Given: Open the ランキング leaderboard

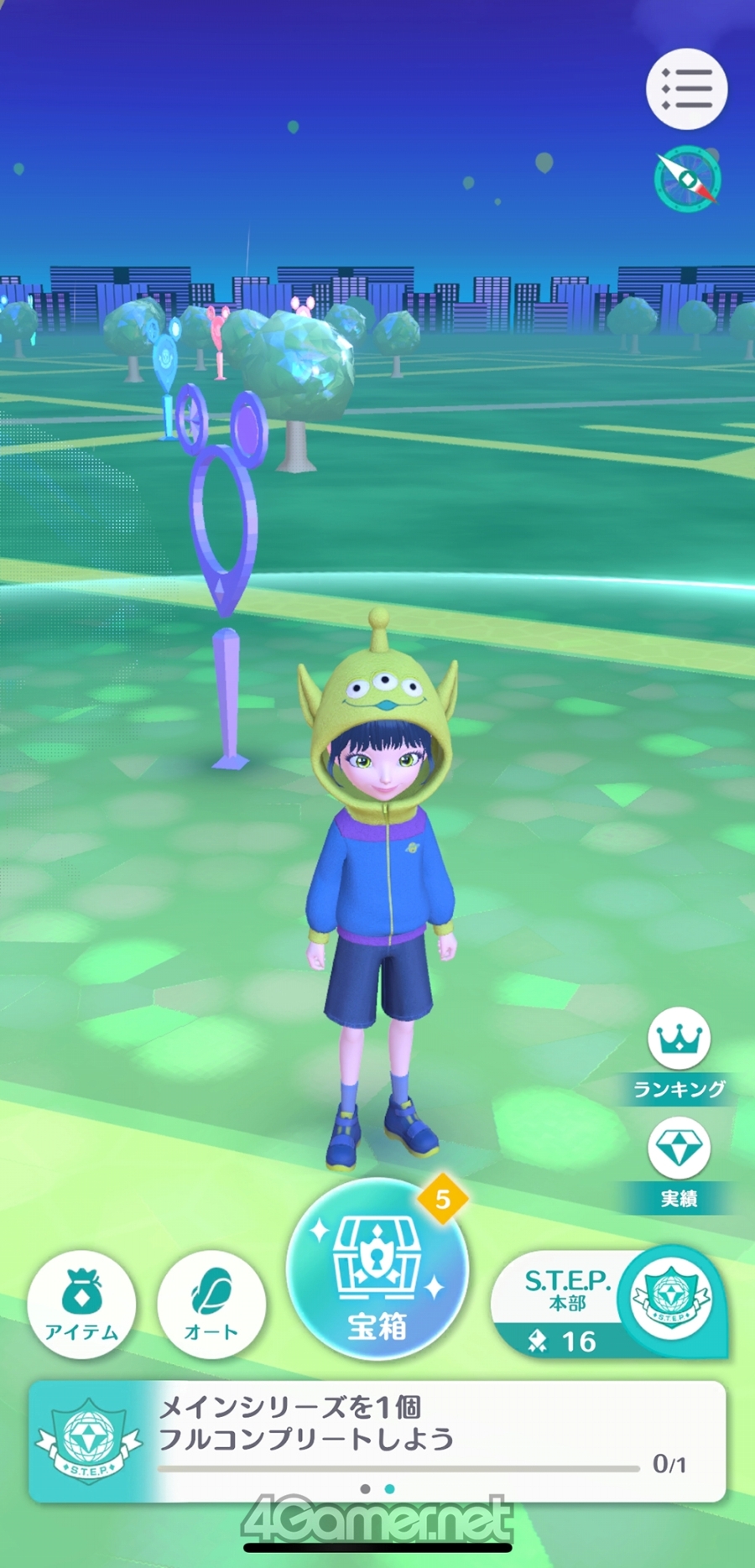Looking at the screenshot, I should click(x=679, y=1055).
